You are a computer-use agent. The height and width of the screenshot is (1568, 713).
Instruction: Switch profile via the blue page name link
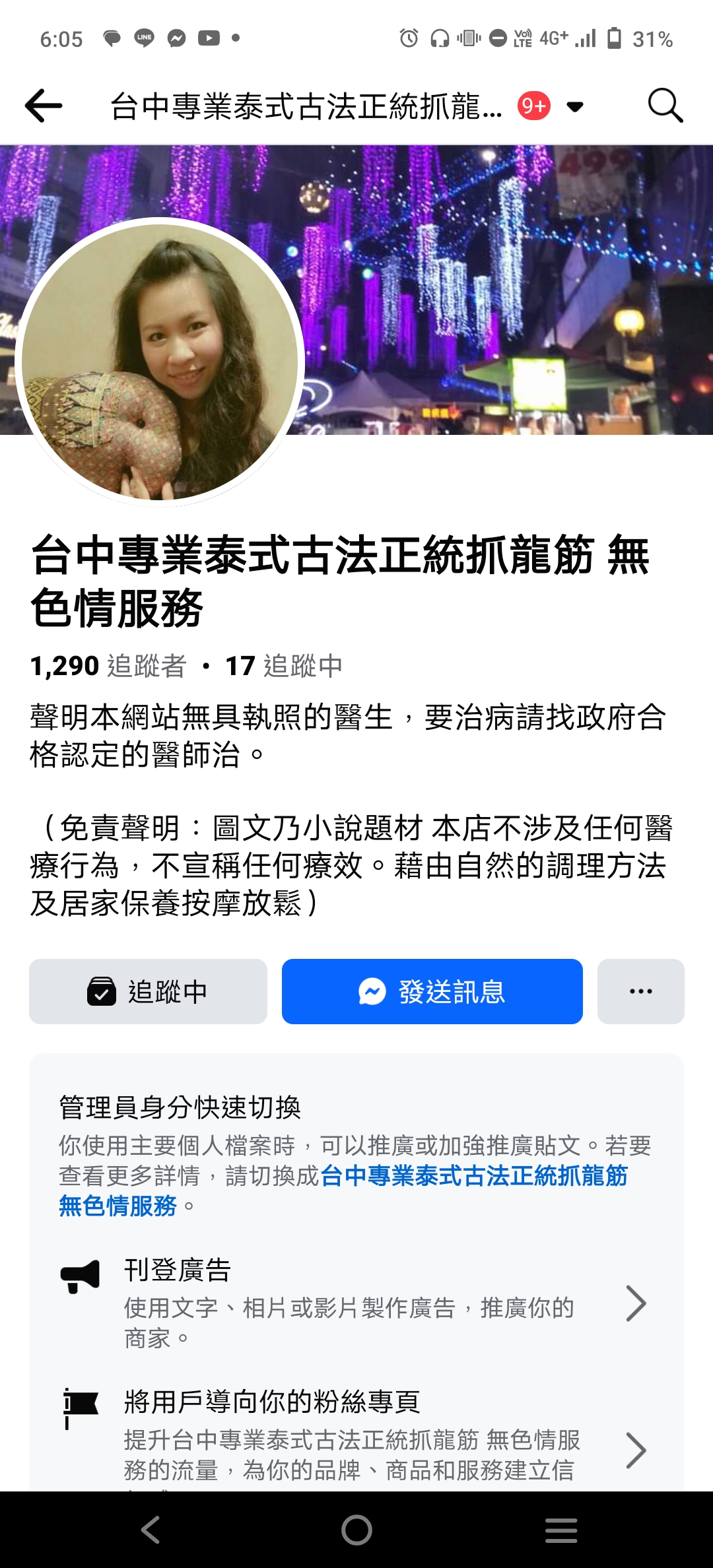click(473, 1176)
